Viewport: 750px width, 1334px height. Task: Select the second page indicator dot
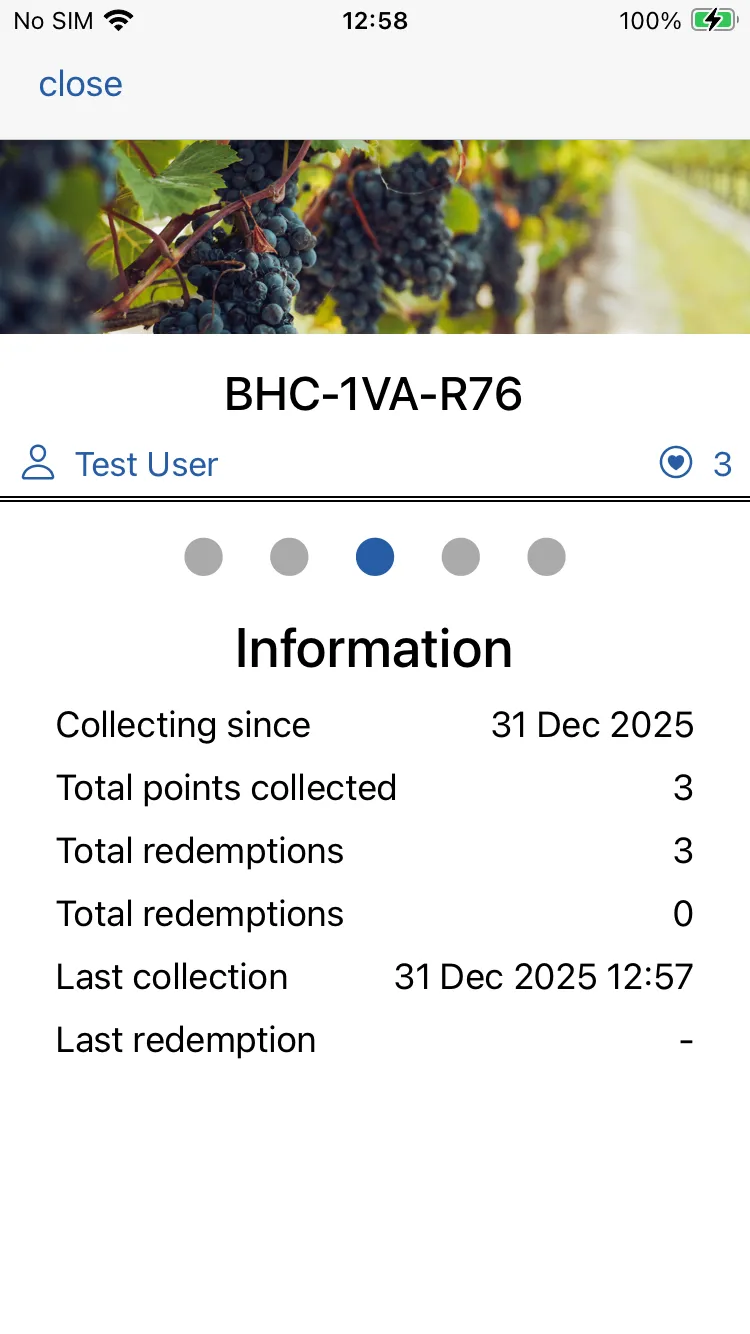point(289,557)
